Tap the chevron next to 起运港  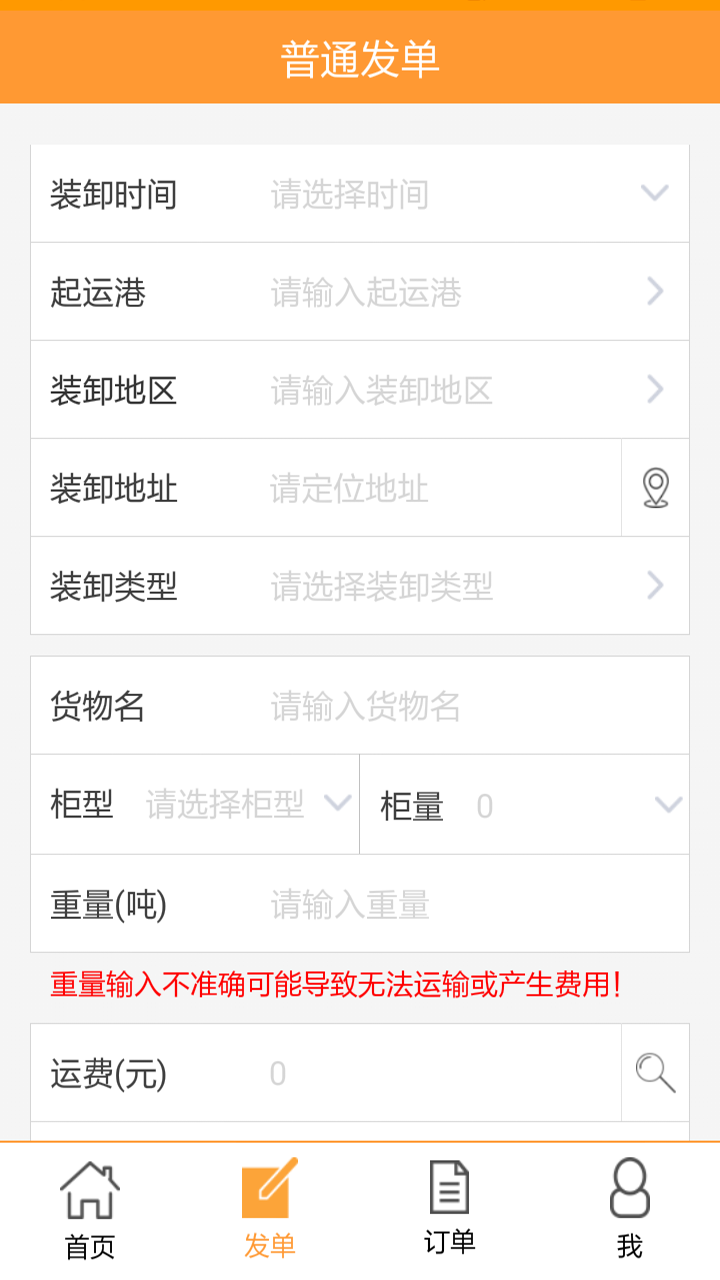[655, 292]
